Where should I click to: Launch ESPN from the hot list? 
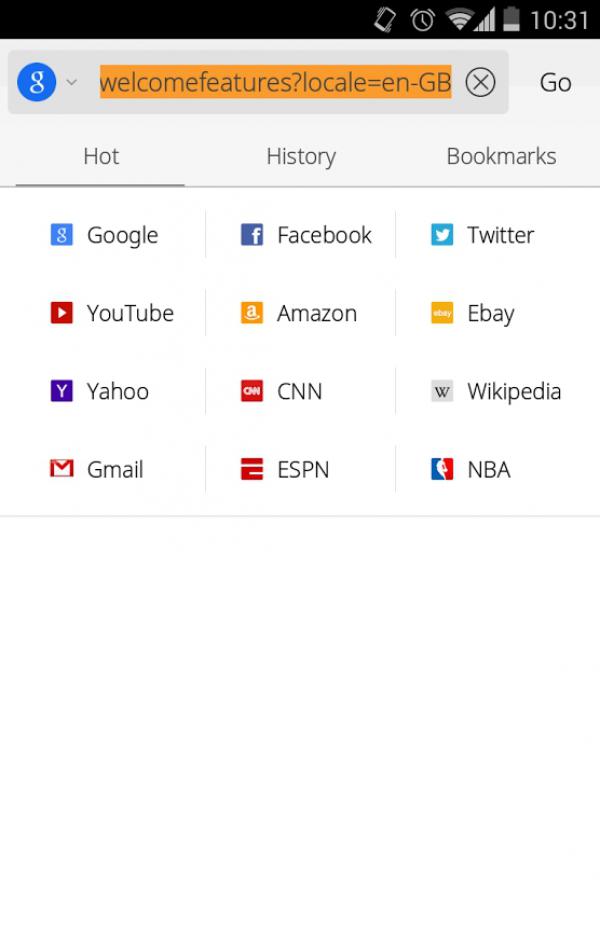coord(285,469)
